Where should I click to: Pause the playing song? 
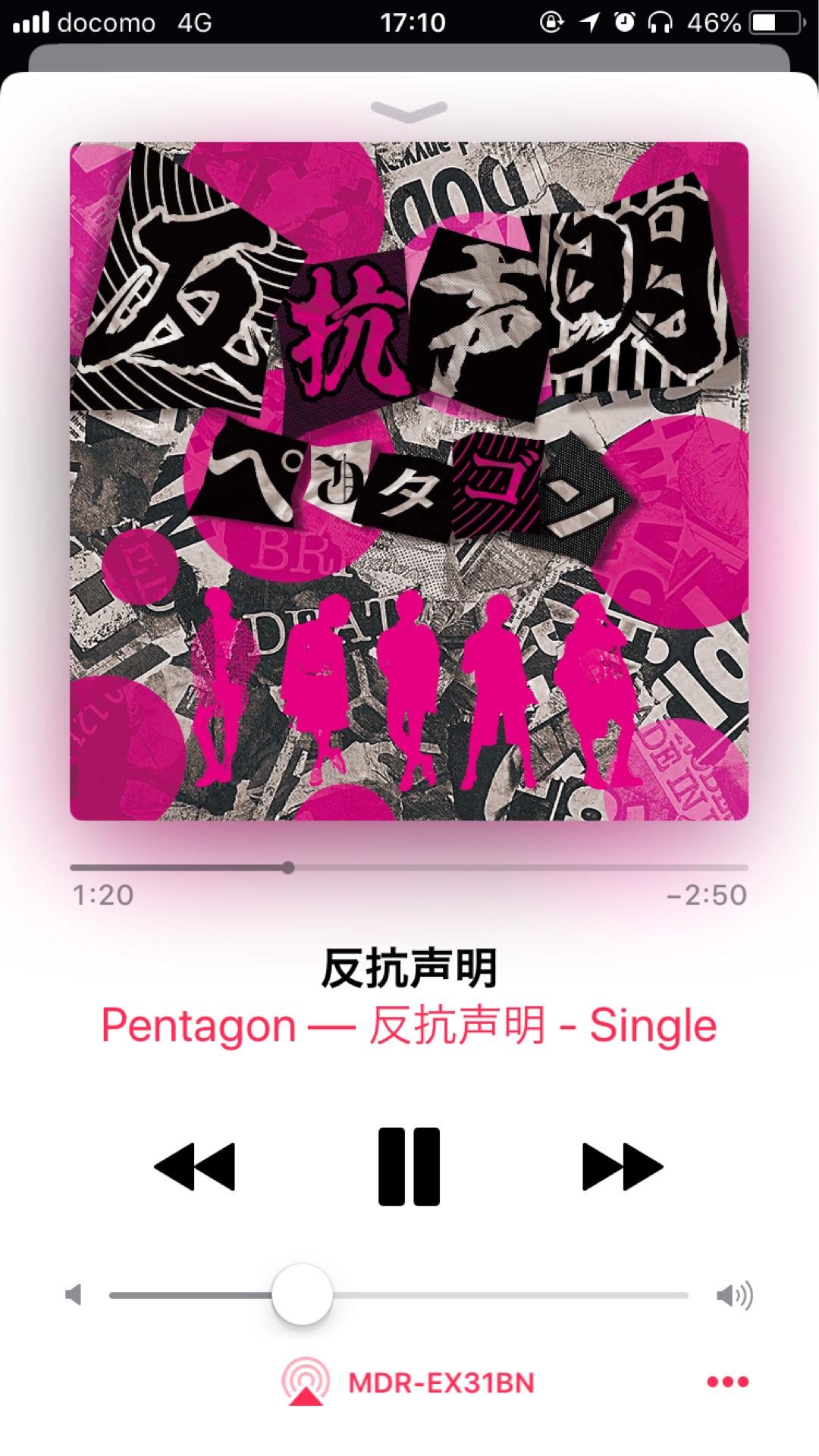409,1166
